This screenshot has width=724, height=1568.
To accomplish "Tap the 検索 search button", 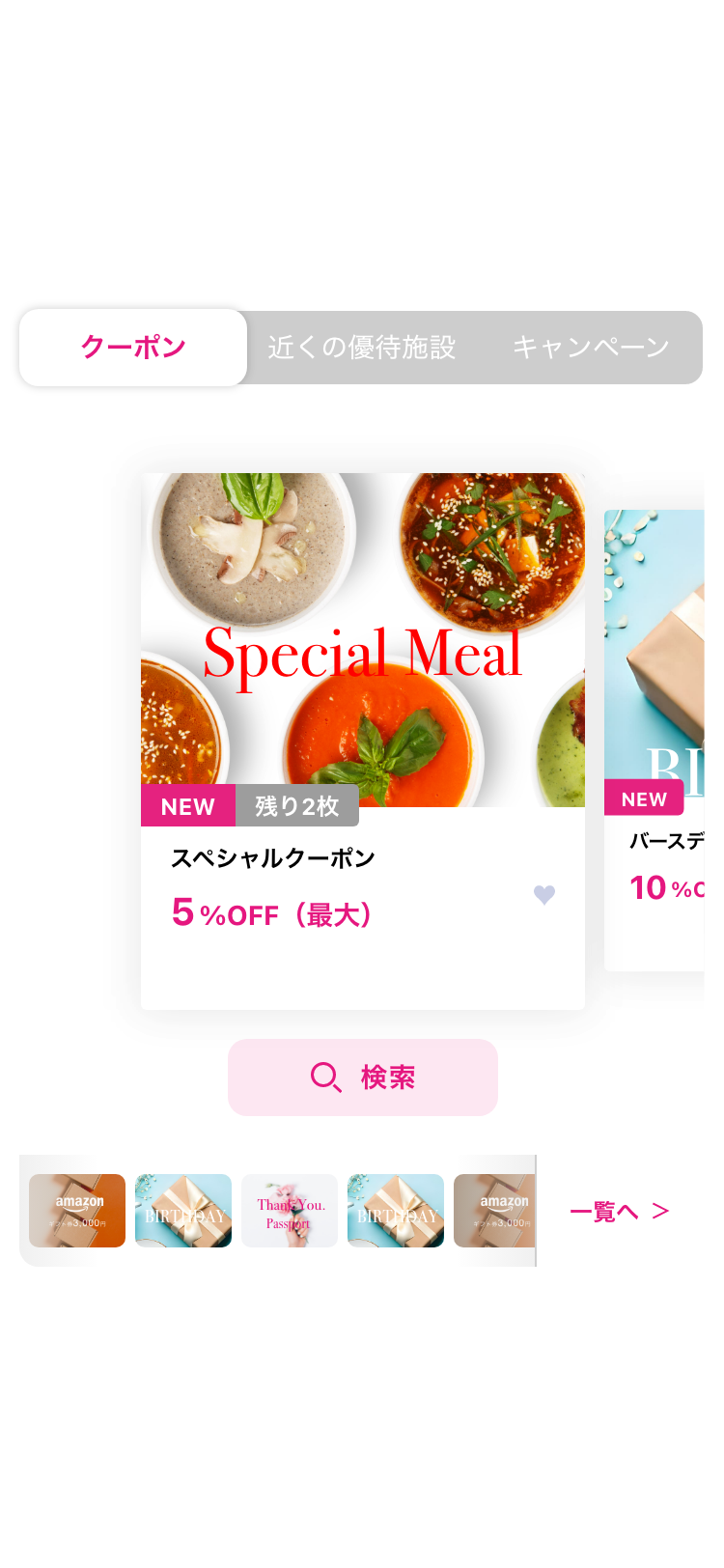I will point(362,1078).
